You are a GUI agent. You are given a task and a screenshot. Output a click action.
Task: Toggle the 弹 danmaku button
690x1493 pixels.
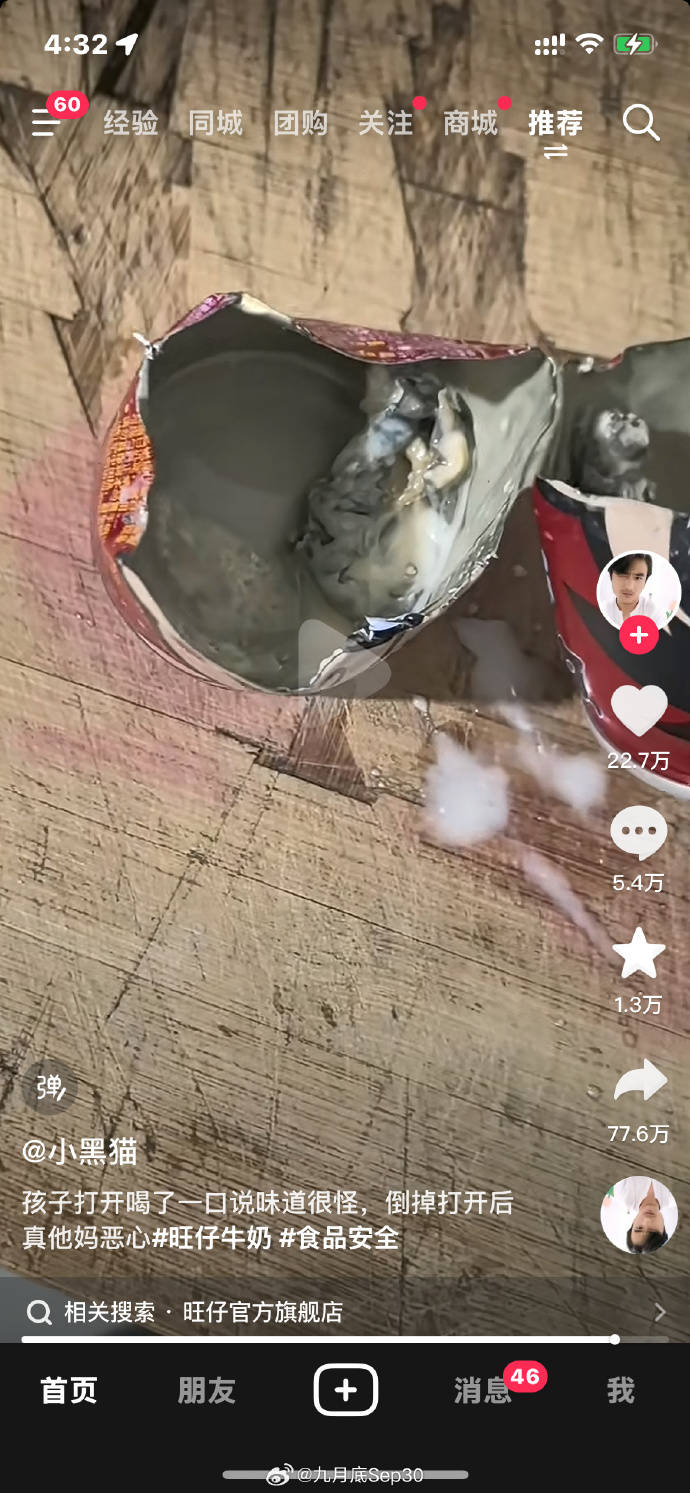(x=50, y=1087)
